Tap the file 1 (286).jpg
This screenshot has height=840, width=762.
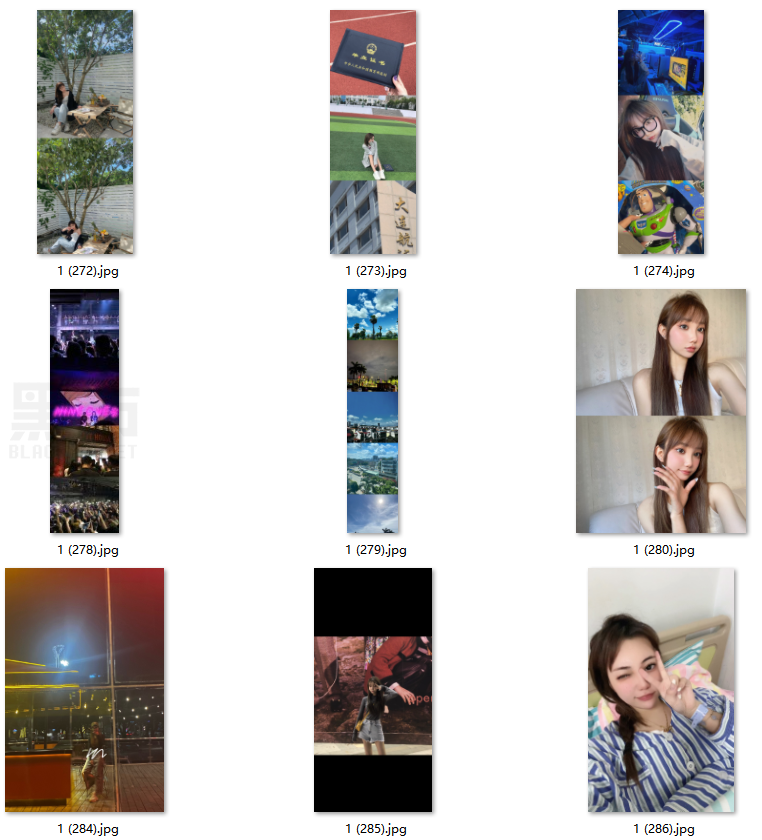[661, 689]
